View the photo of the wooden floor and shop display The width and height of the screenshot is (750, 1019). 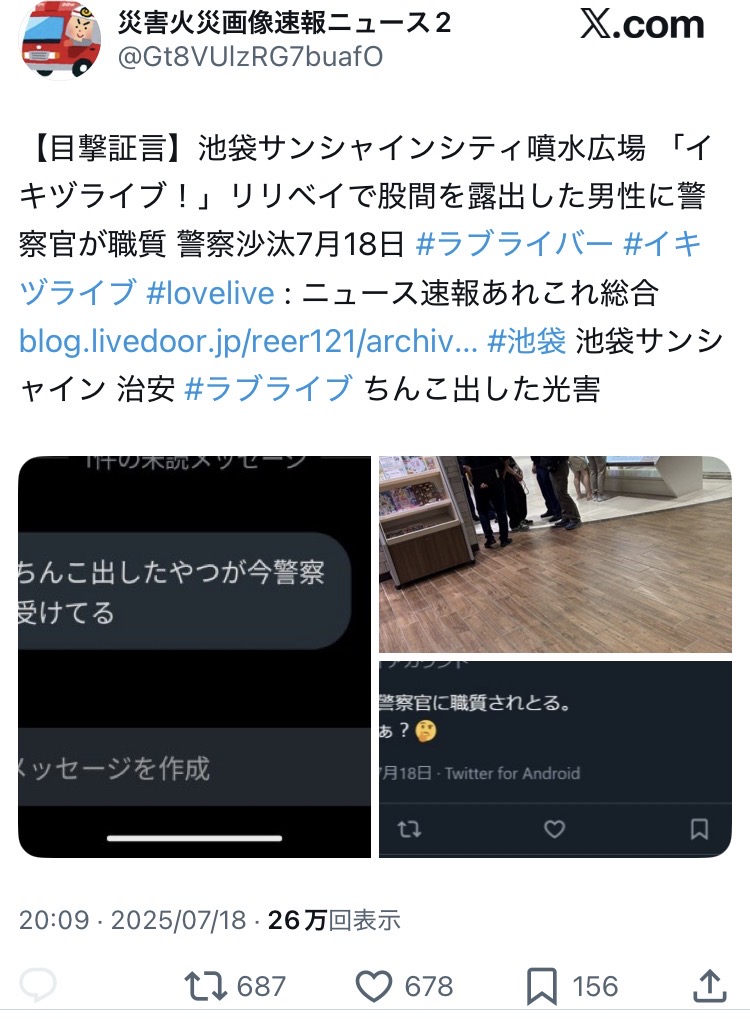[x=555, y=554]
